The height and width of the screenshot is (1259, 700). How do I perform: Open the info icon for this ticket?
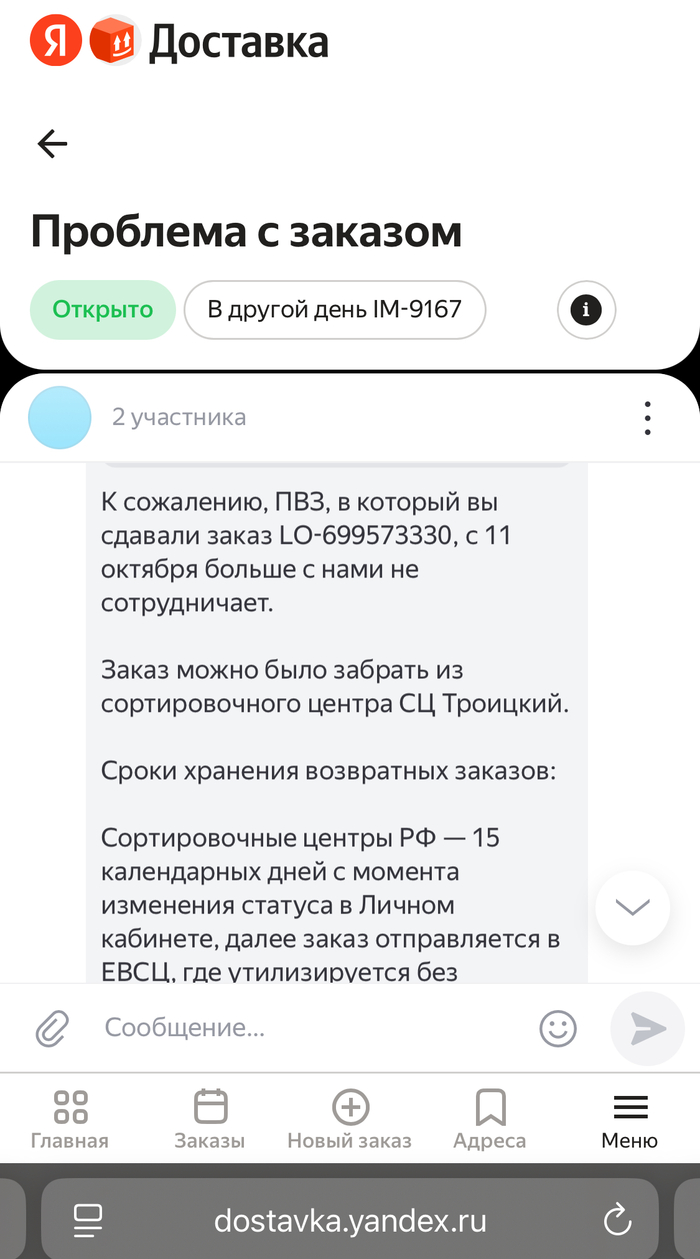(x=586, y=310)
